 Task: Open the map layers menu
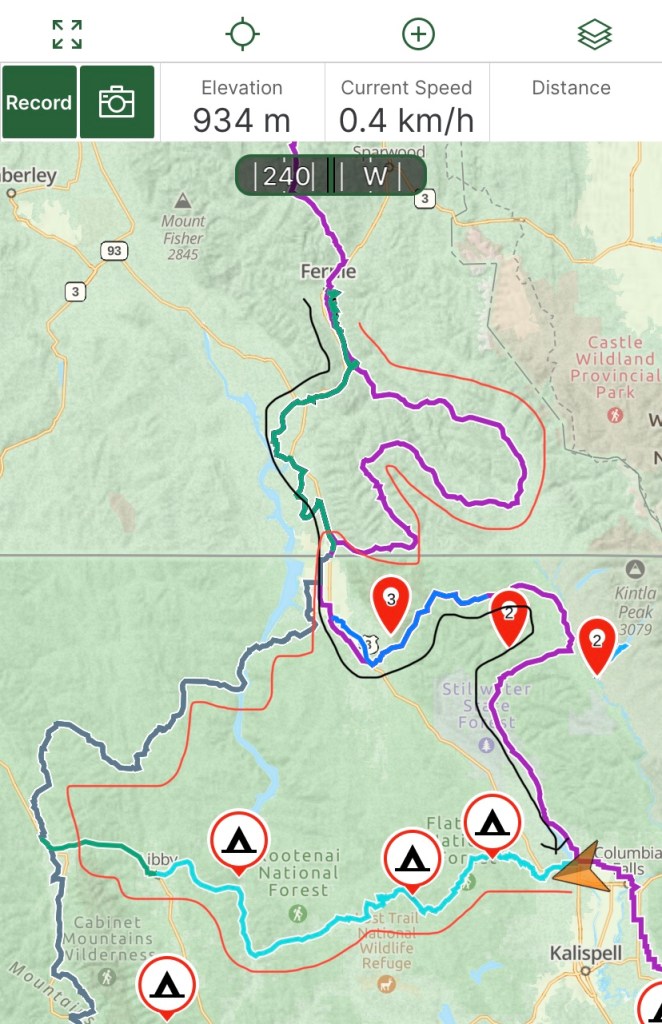594,34
